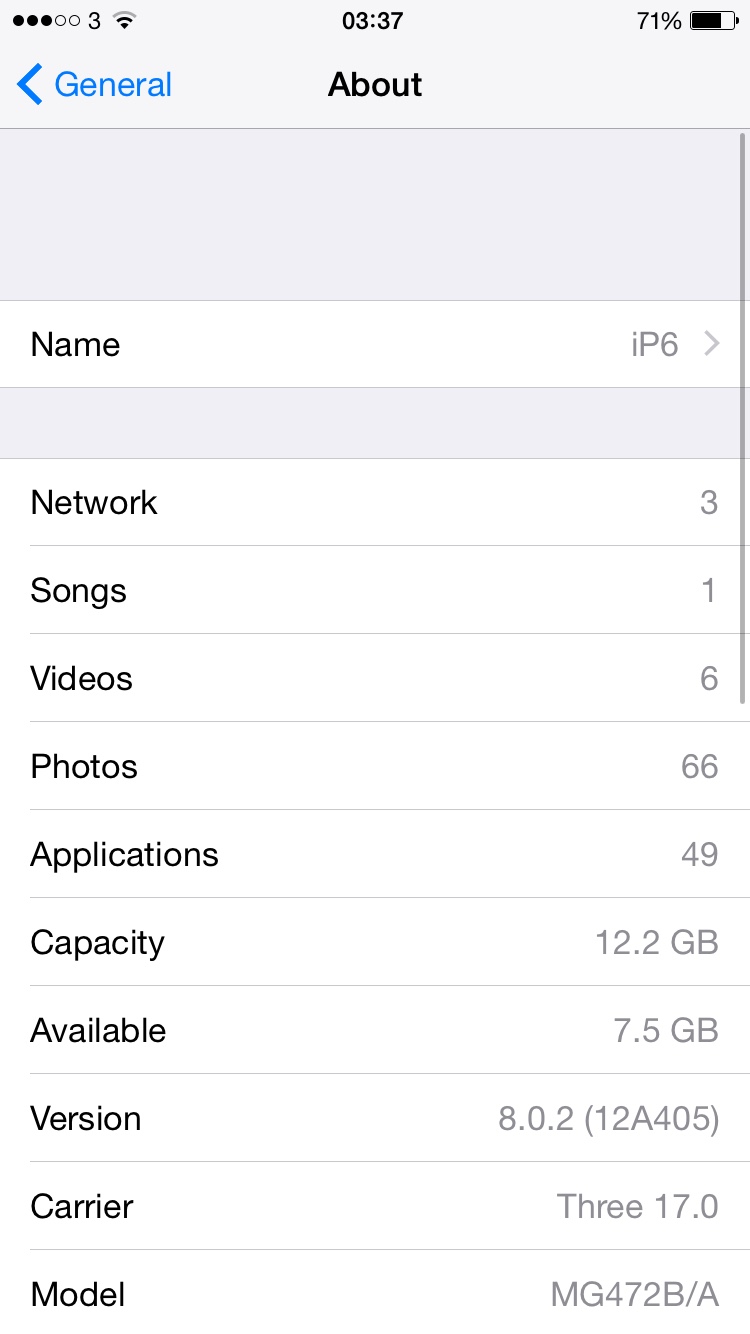
Task: Go back to General settings
Action: coord(94,85)
